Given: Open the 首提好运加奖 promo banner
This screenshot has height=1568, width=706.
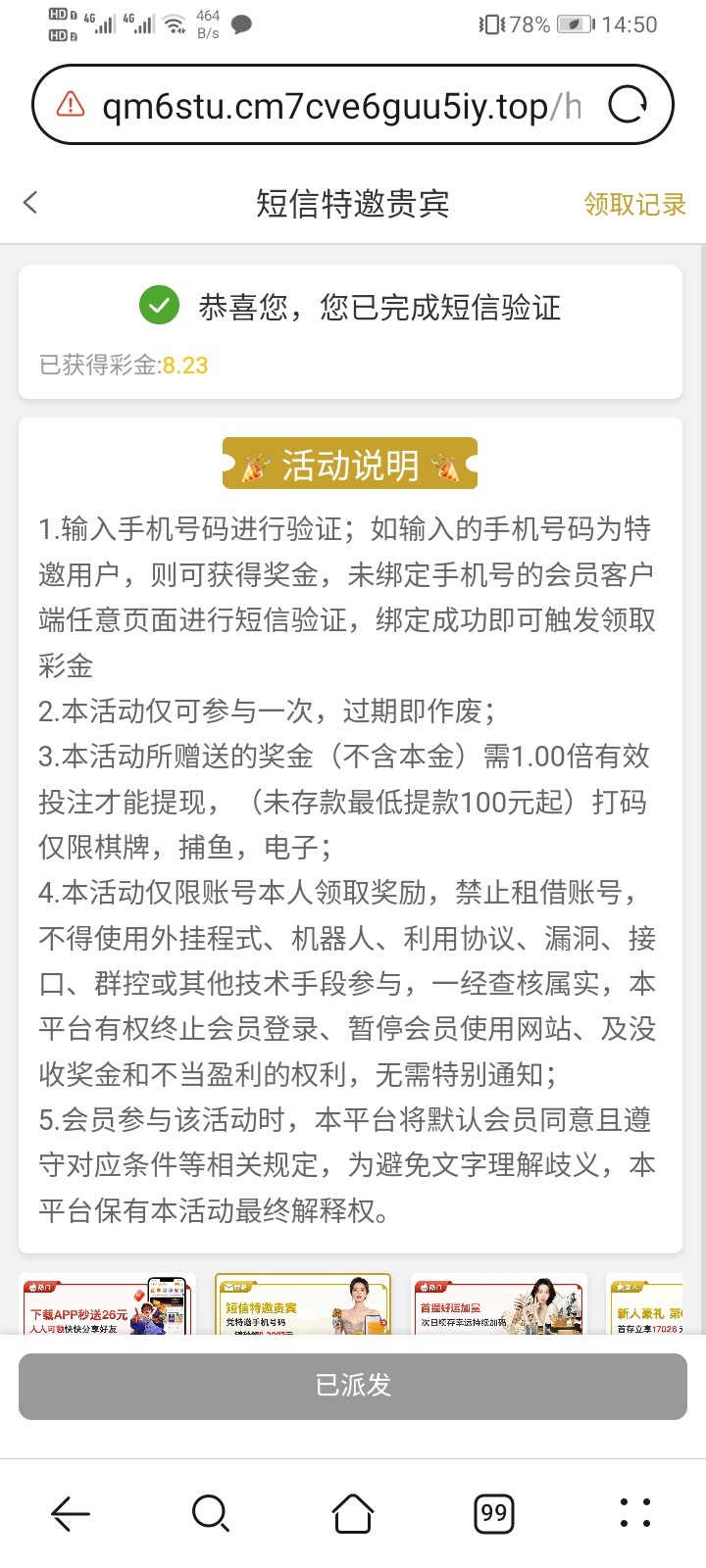Looking at the screenshot, I should [498, 1305].
